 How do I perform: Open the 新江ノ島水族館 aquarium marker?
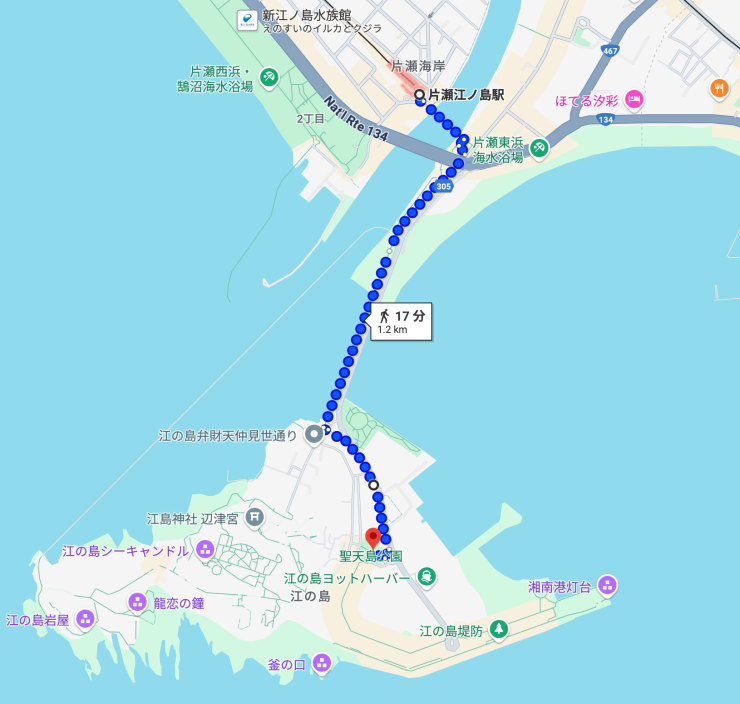[x=247, y=21]
